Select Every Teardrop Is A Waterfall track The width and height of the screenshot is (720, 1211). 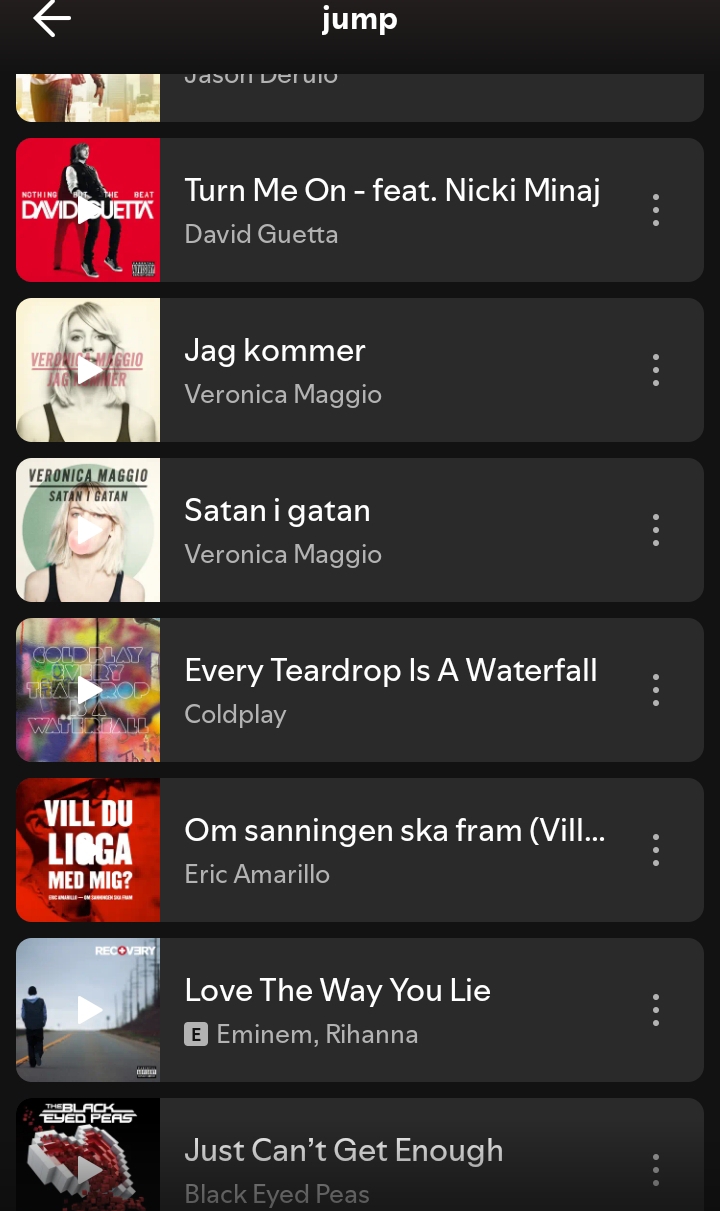pos(360,690)
